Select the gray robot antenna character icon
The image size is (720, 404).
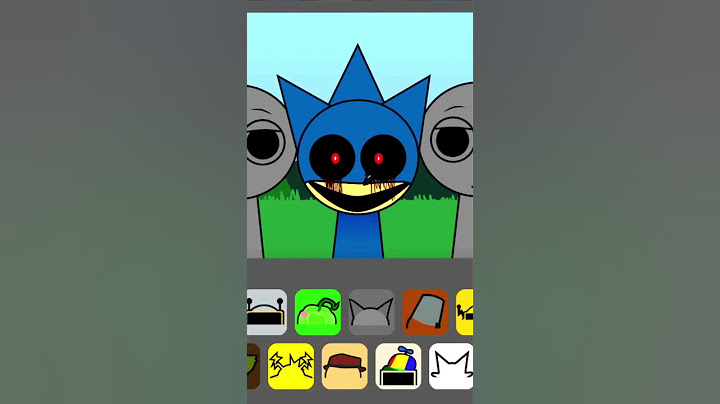(266, 312)
